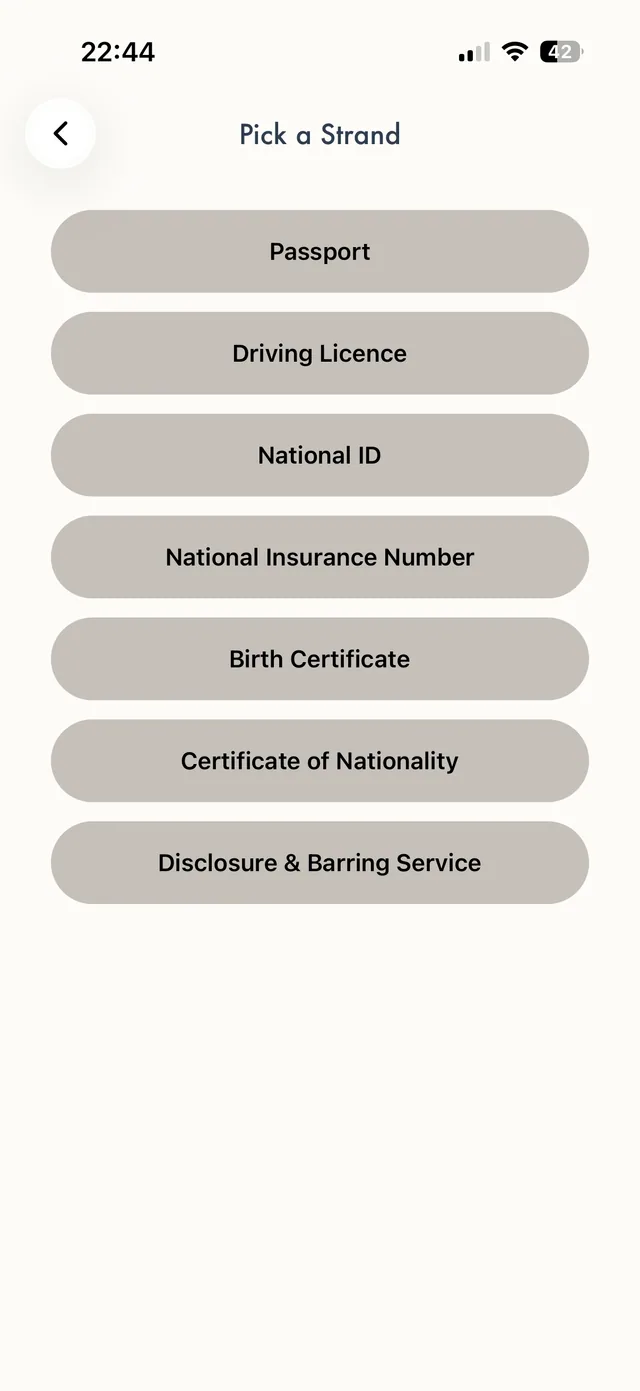640x1391 pixels.
Task: Choose Birth Certificate
Action: [320, 659]
